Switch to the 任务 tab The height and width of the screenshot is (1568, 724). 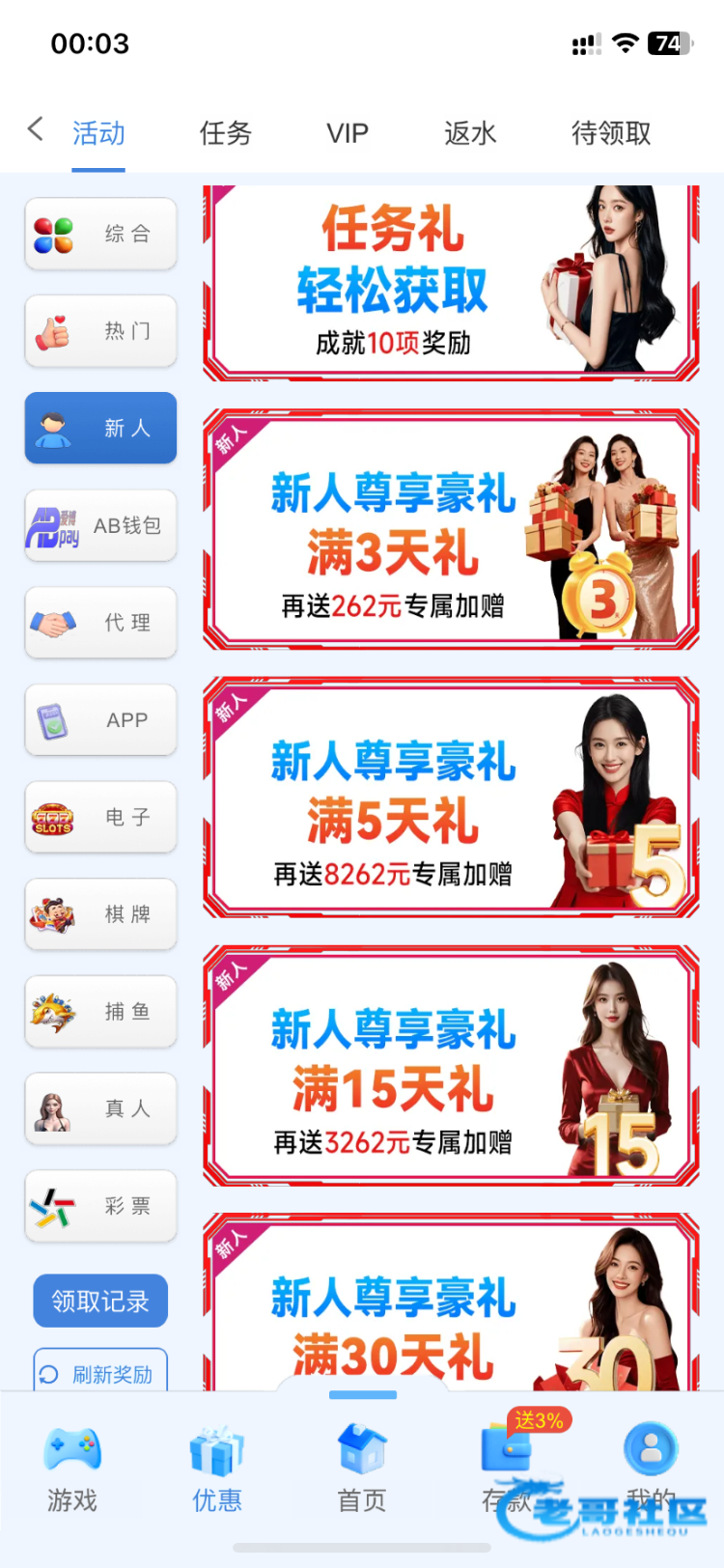[x=225, y=133]
